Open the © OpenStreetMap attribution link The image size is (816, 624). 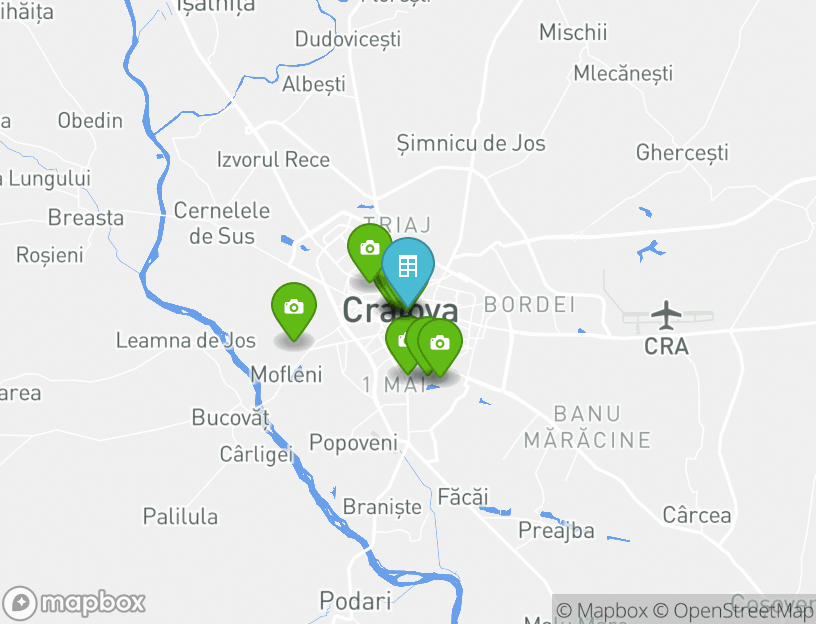tap(733, 610)
